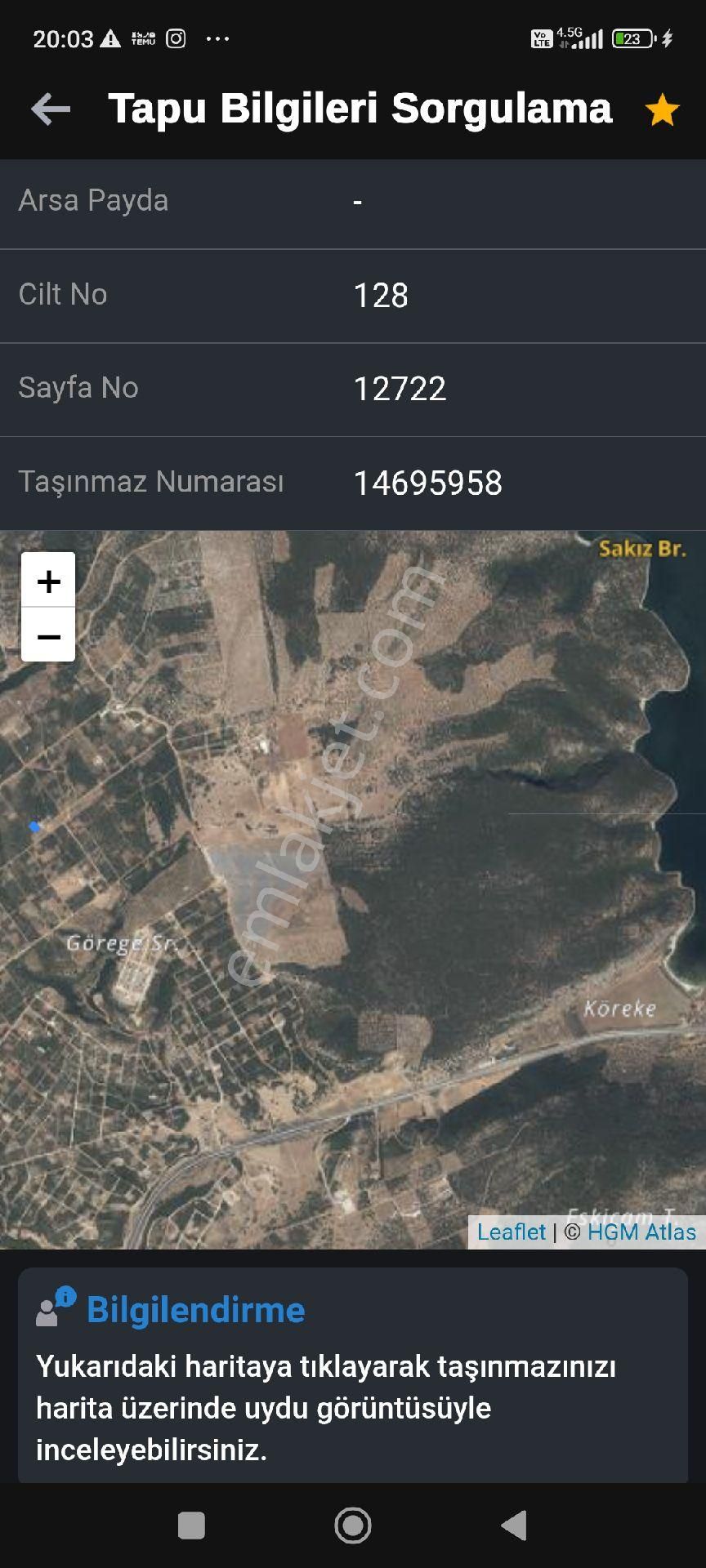
Task: Zoom out on the map with minus button
Action: (x=47, y=636)
